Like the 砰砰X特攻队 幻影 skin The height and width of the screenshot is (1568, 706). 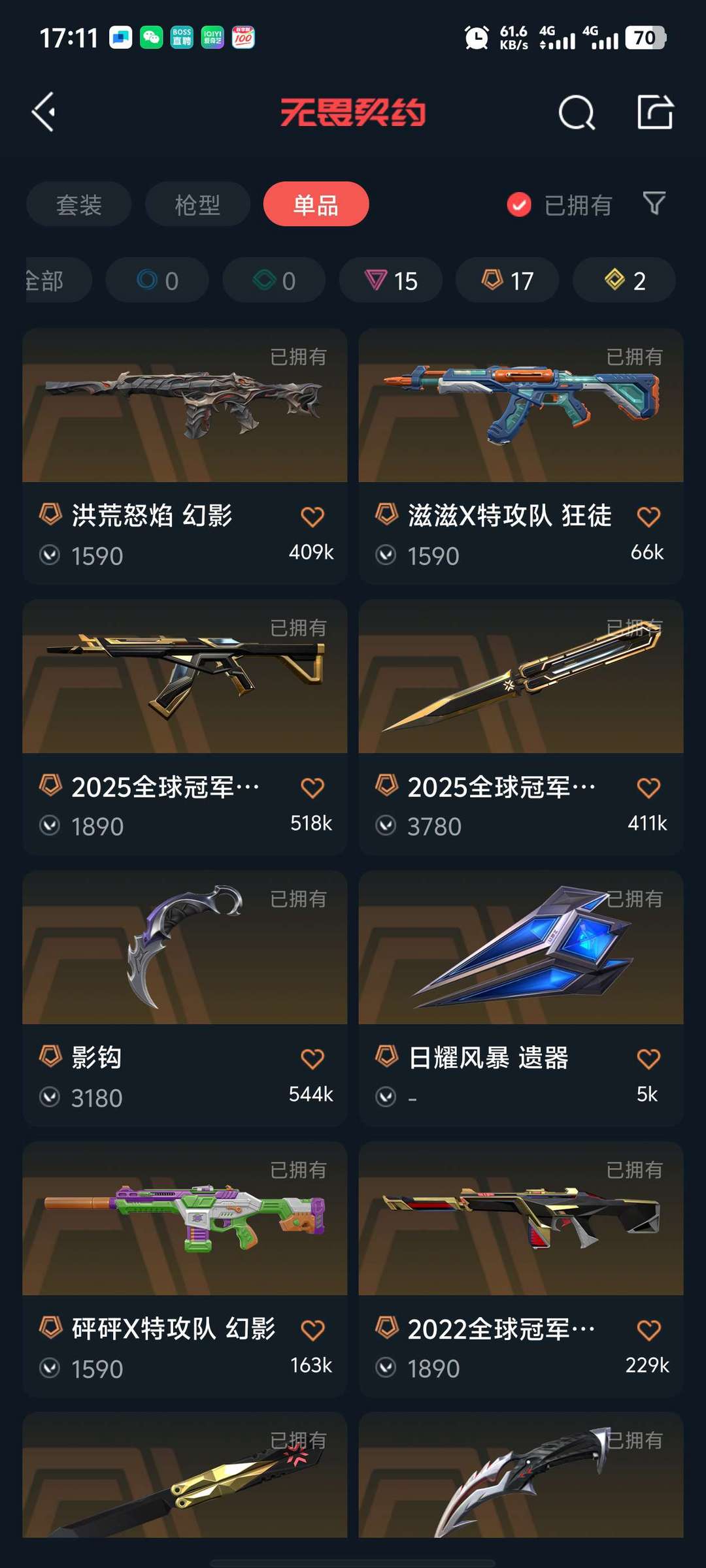point(312,1330)
